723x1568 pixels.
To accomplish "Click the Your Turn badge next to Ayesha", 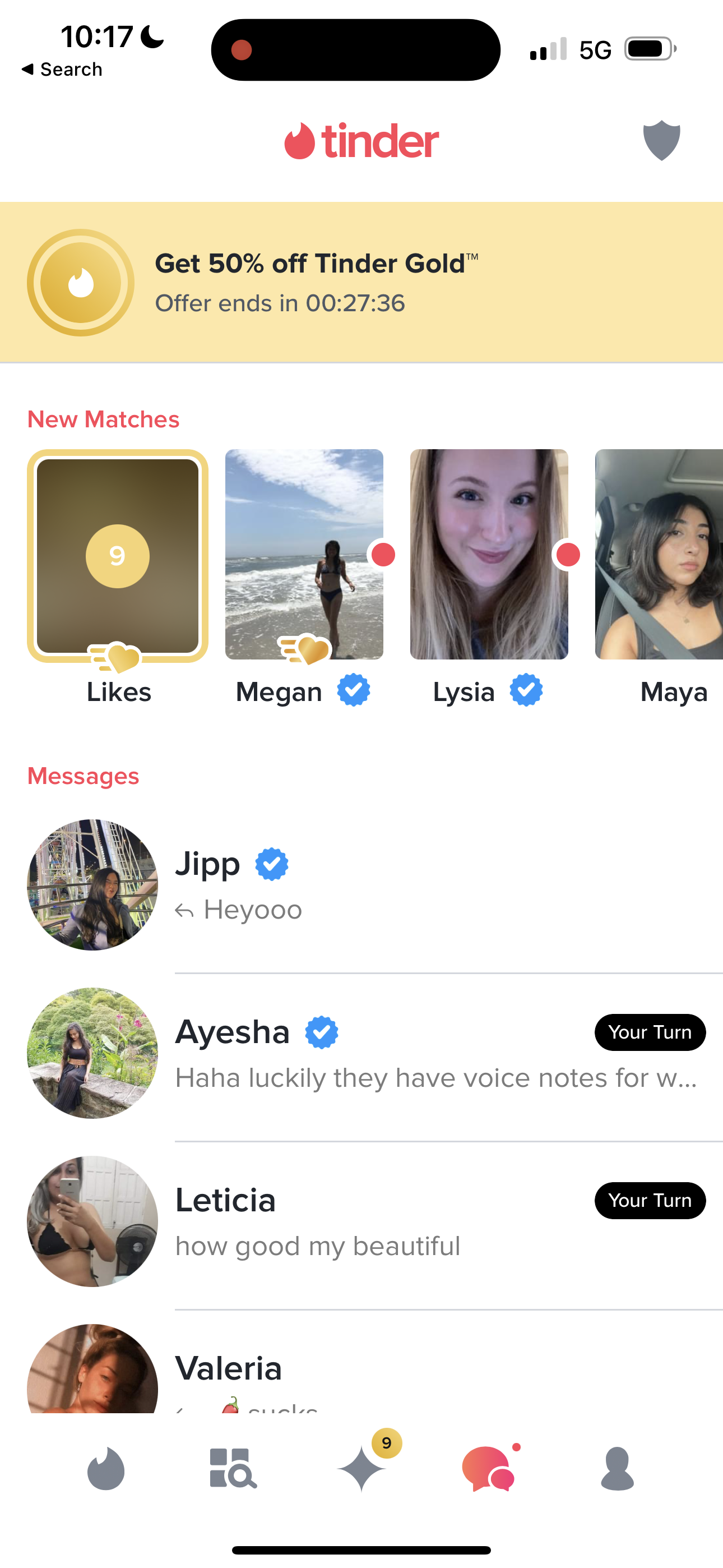I will click(650, 1032).
